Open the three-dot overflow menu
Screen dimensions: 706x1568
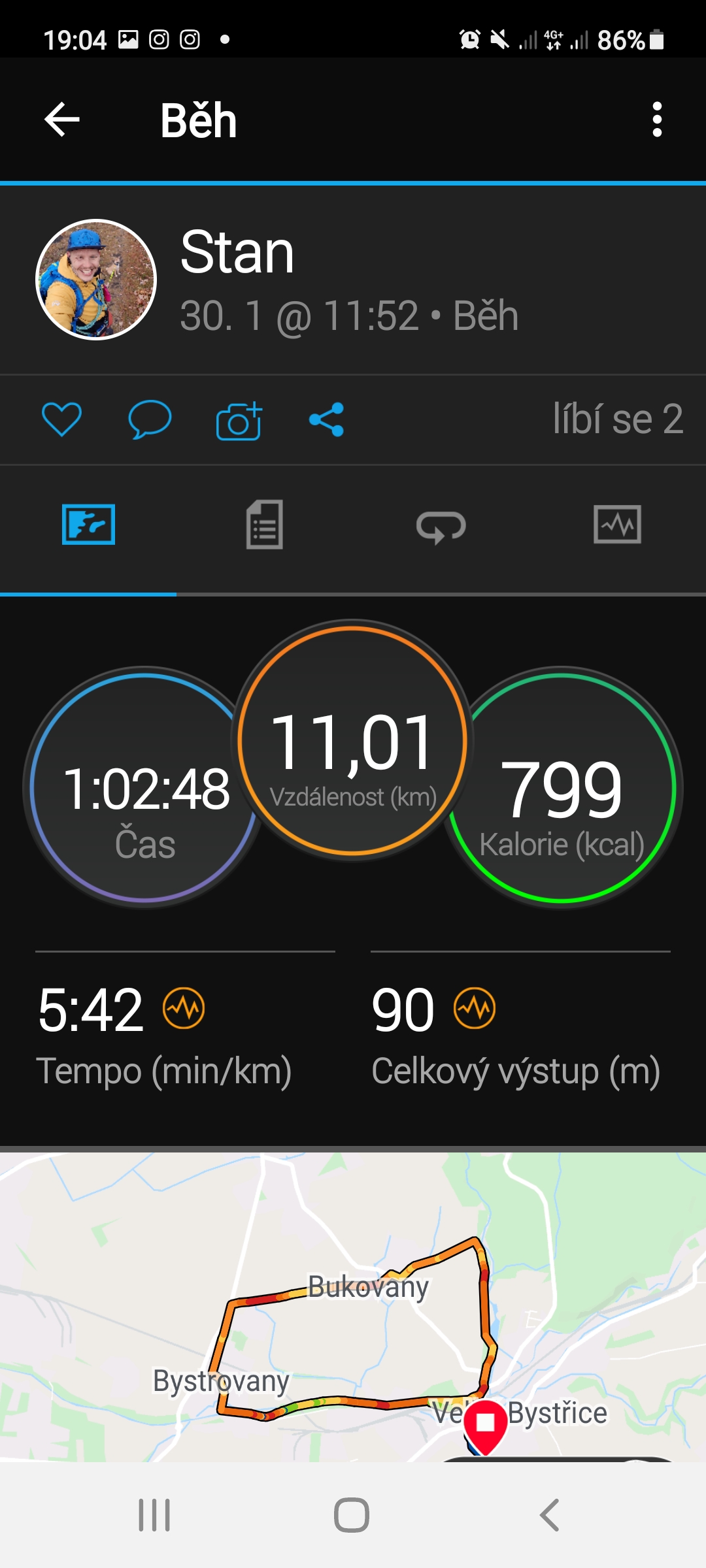[x=657, y=120]
